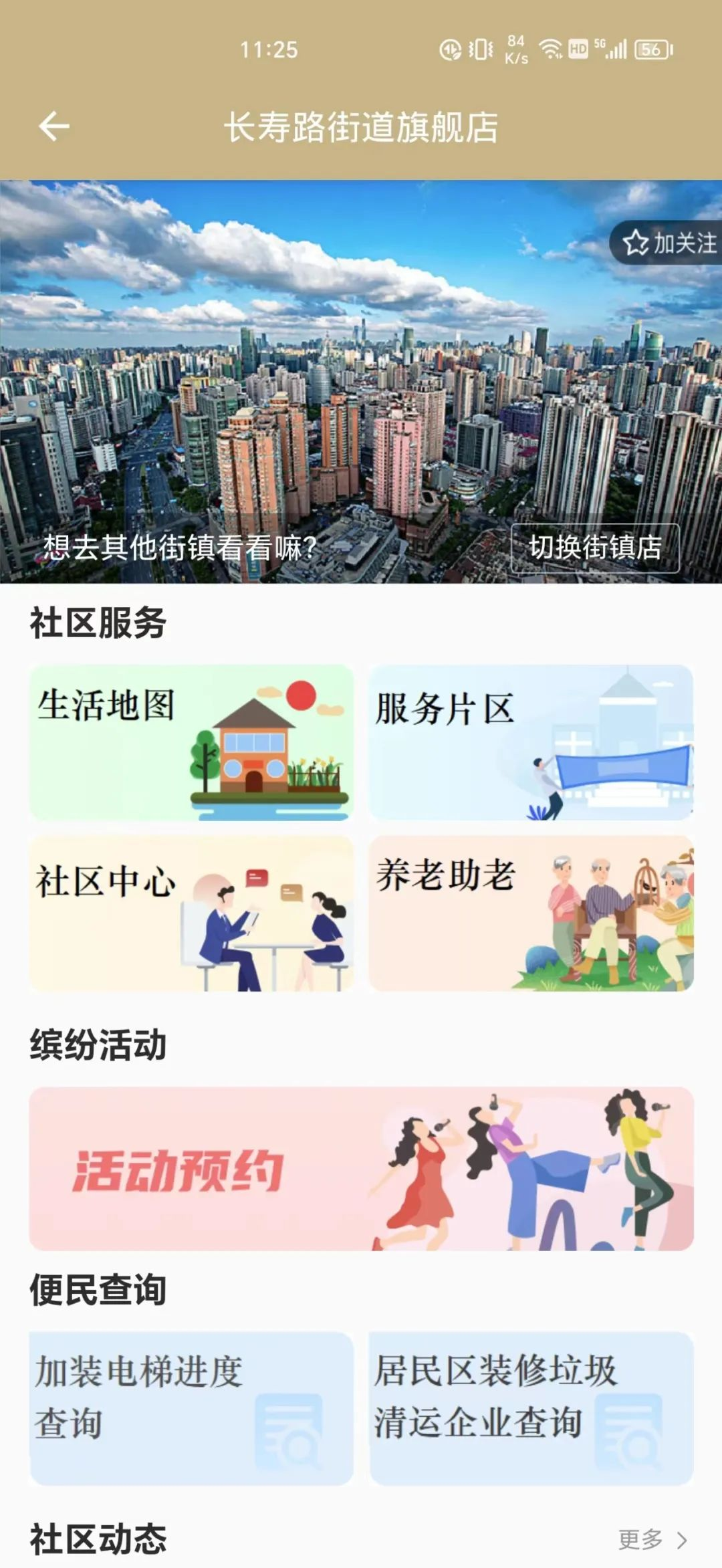The height and width of the screenshot is (1568, 722).
Task: Follow this store with 加关注
Action: point(669,243)
